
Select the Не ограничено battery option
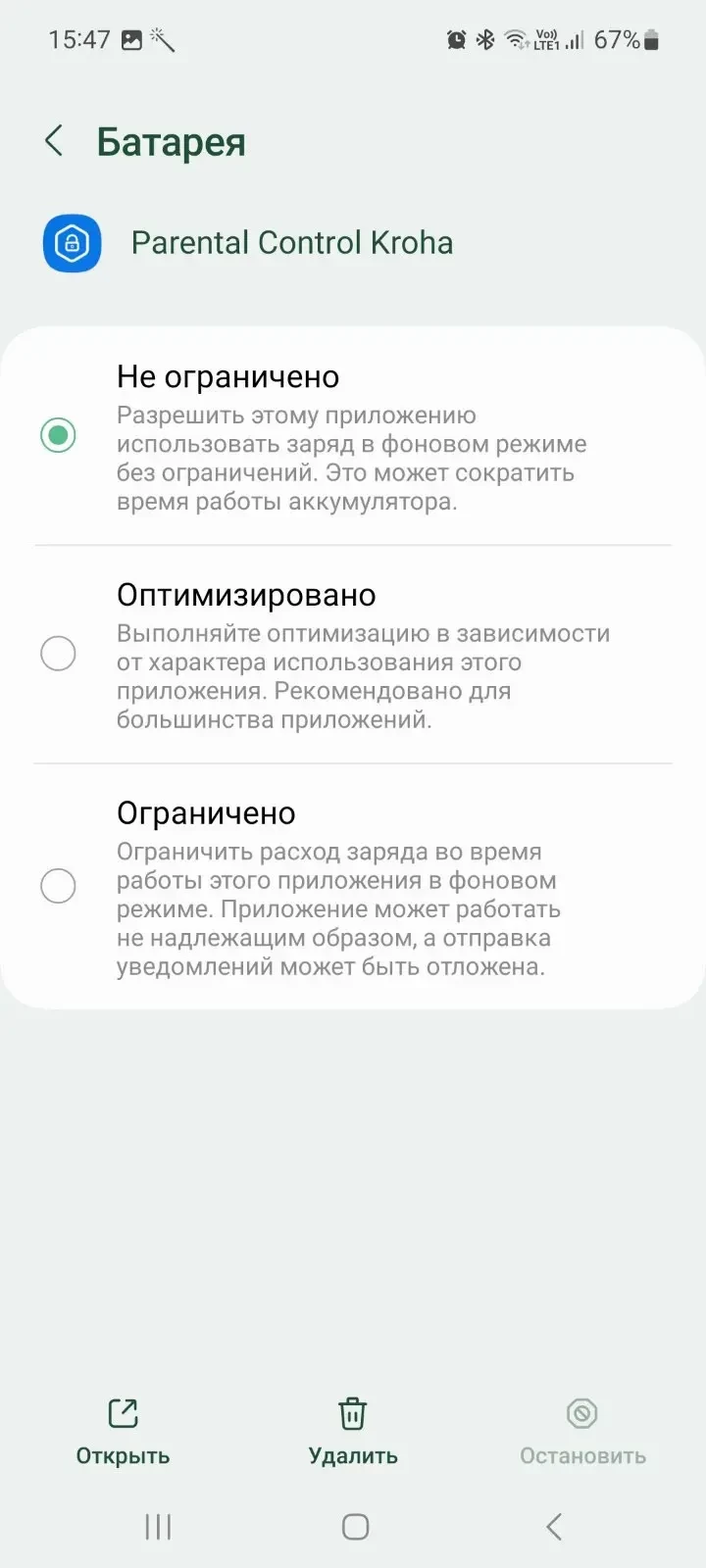(x=58, y=435)
